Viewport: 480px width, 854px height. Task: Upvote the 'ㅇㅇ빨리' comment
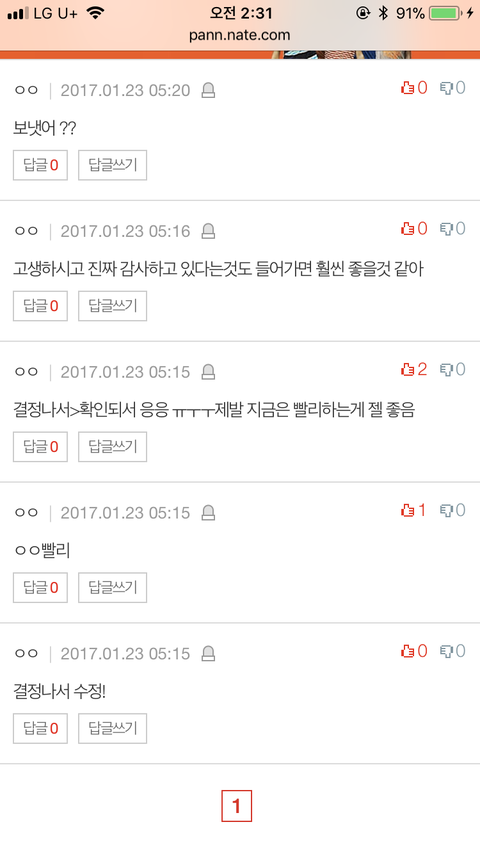[x=414, y=510]
